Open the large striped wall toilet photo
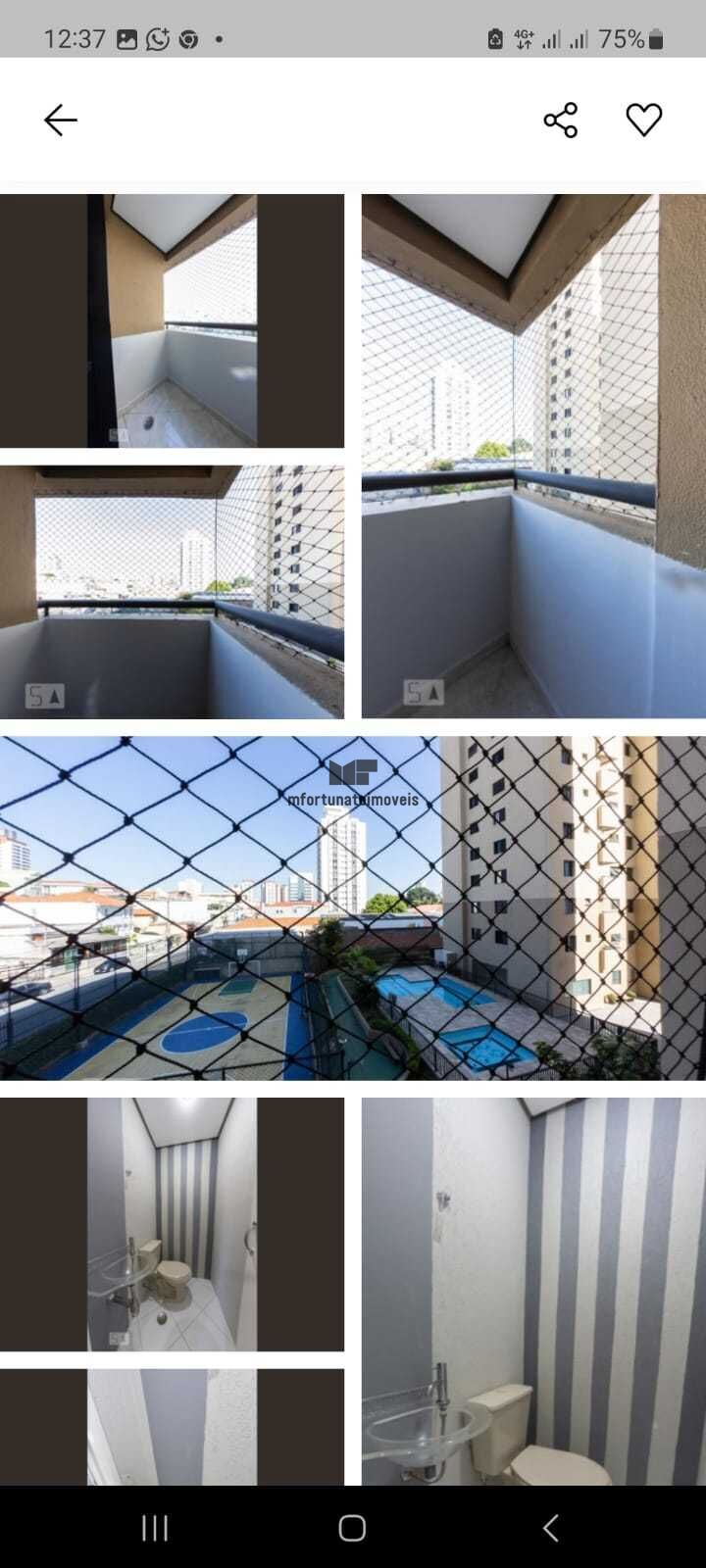 click(533, 1291)
